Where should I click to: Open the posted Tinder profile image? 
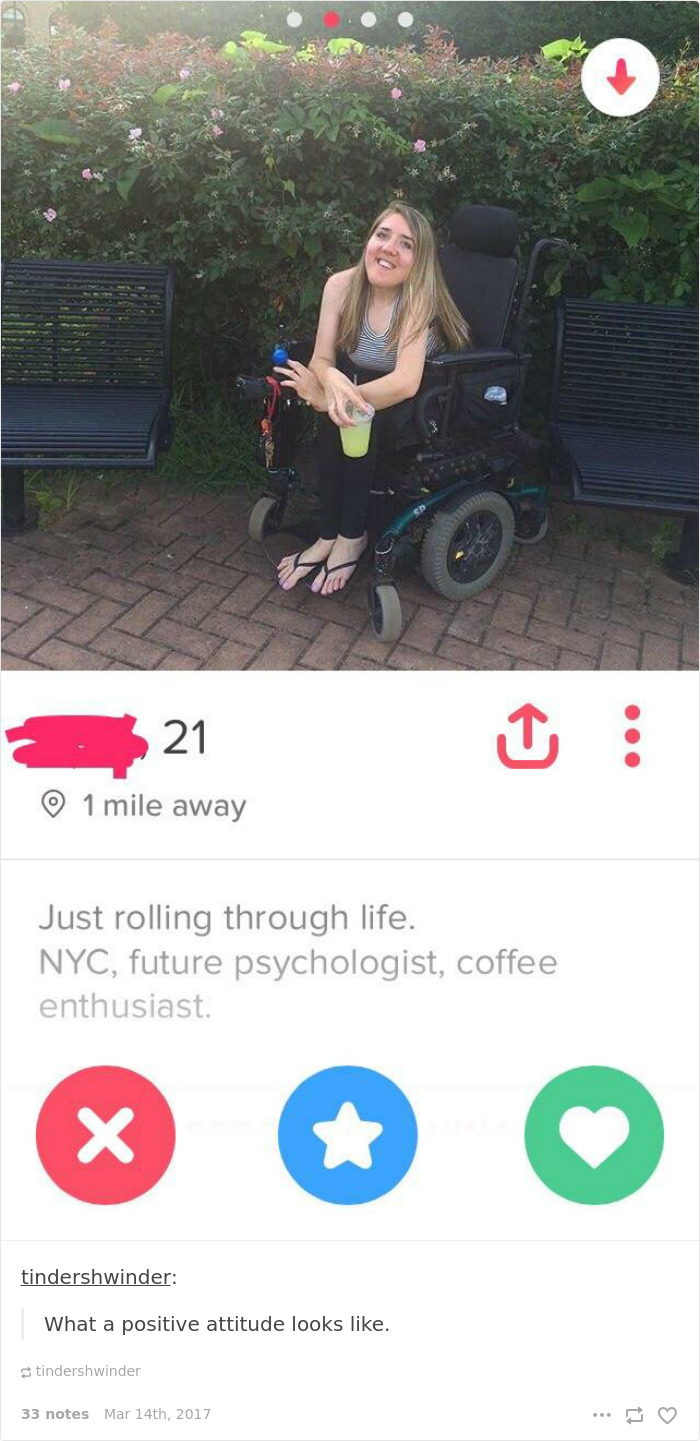350,620
